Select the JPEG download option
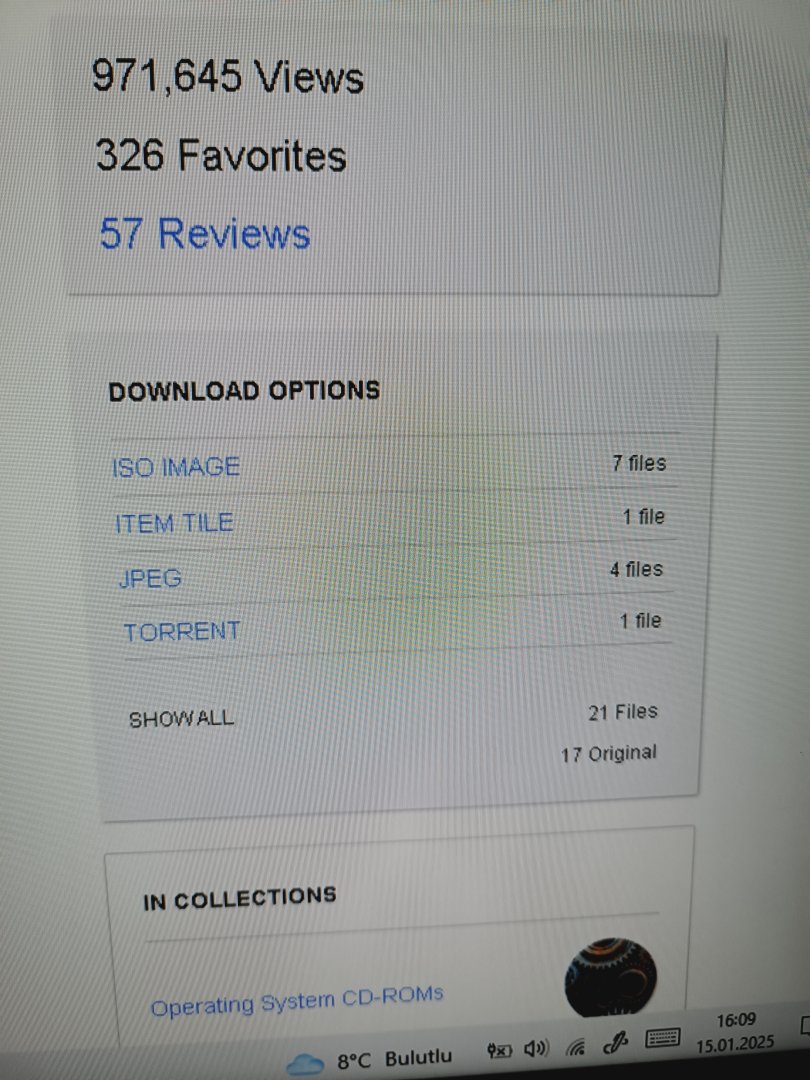This screenshot has width=810, height=1080. (x=150, y=578)
